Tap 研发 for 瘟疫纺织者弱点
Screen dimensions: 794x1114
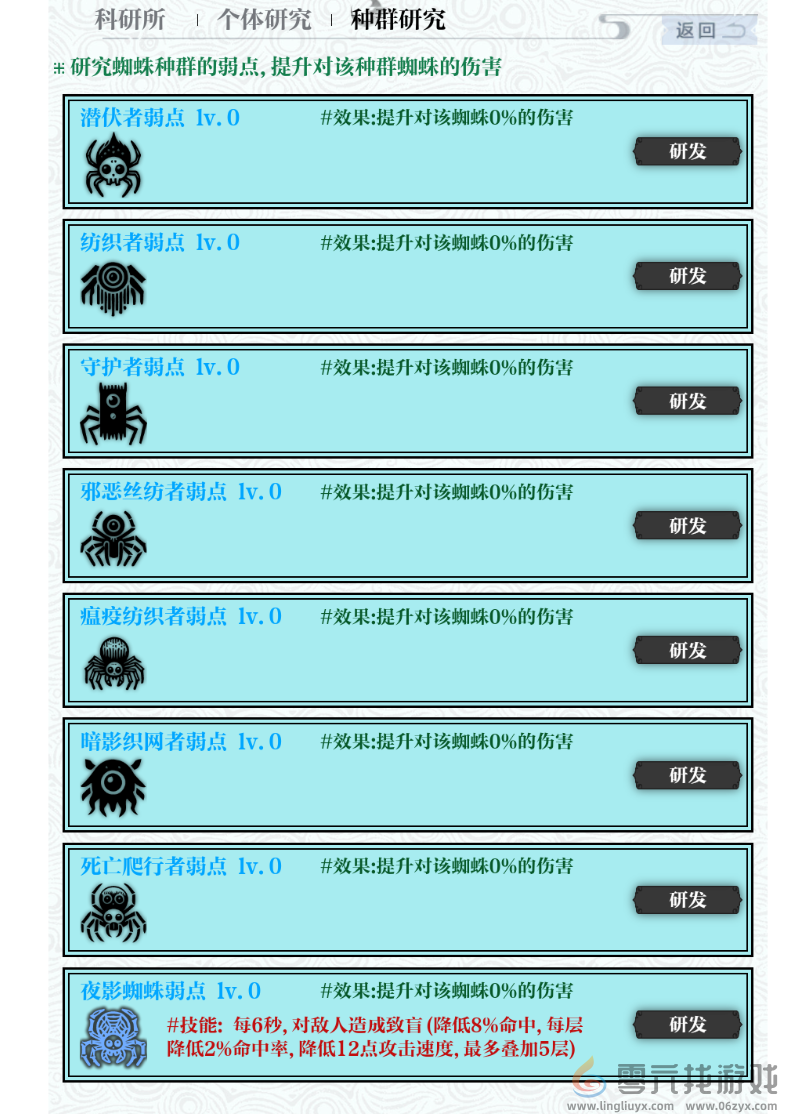(687, 650)
